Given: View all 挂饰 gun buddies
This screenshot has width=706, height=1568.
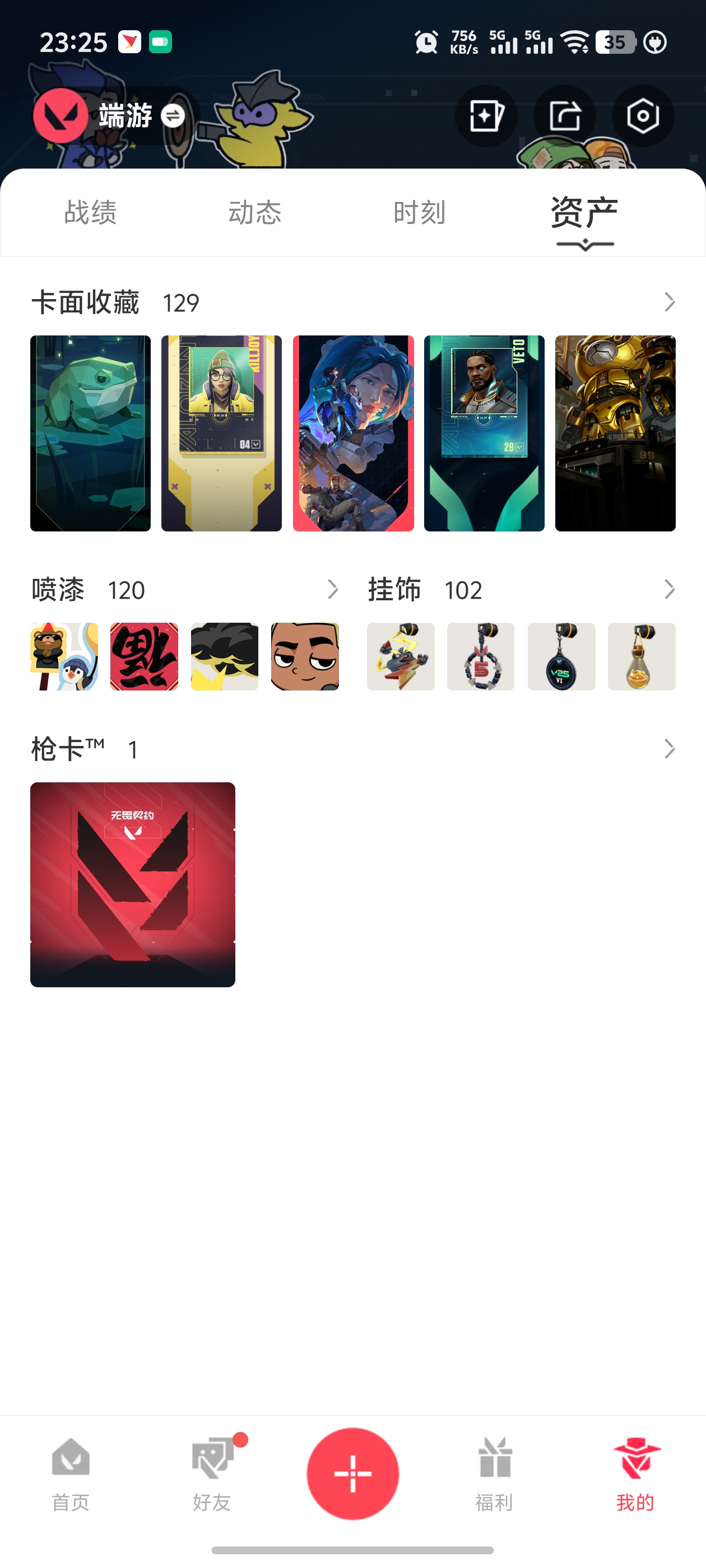Looking at the screenshot, I should point(669,589).
